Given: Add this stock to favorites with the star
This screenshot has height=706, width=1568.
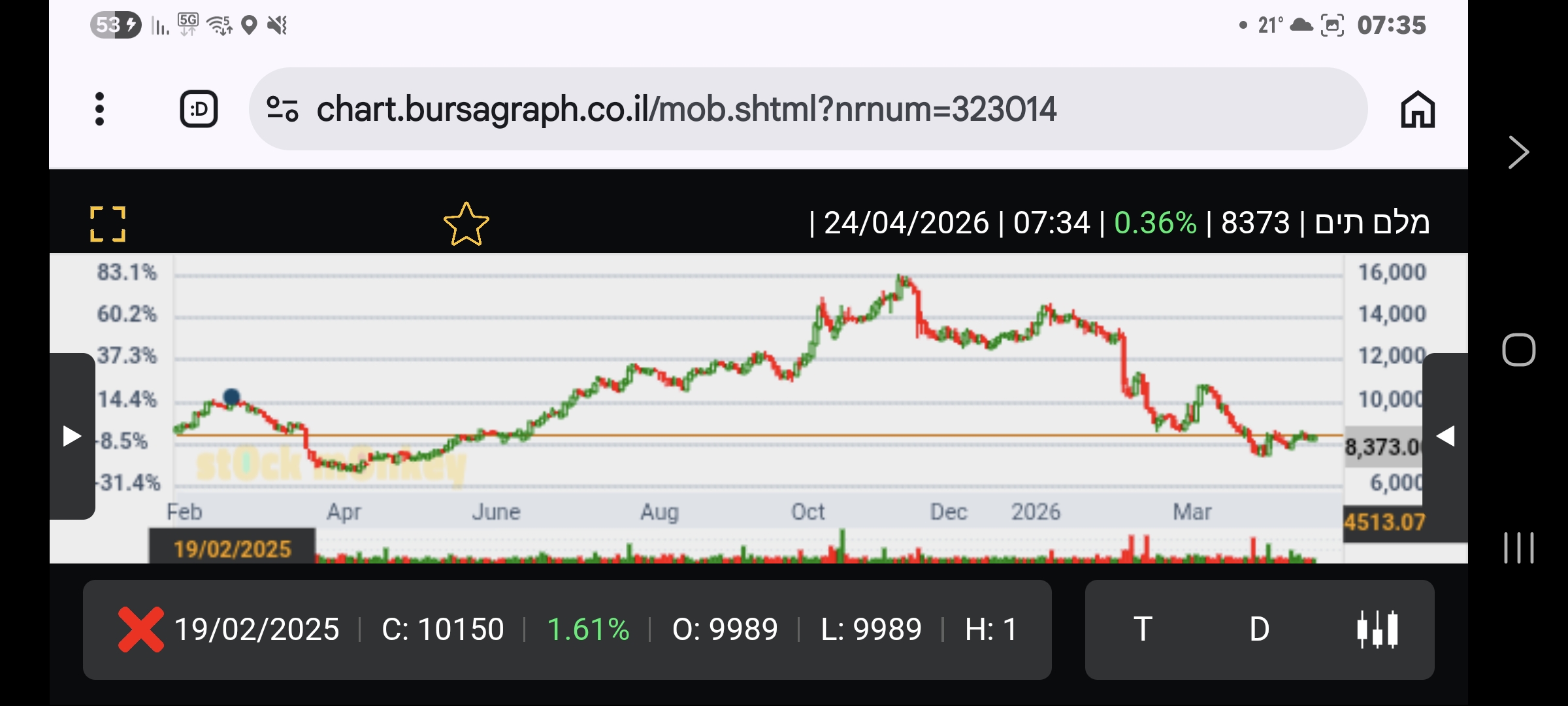Looking at the screenshot, I should 466,224.
